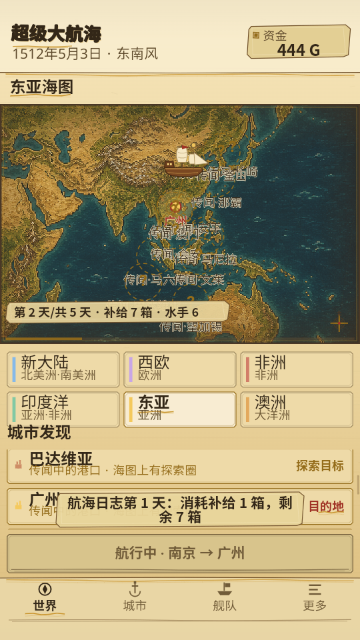360x640 pixels.
Task: Open the 印度洋 sea chart
Action: click(63, 409)
